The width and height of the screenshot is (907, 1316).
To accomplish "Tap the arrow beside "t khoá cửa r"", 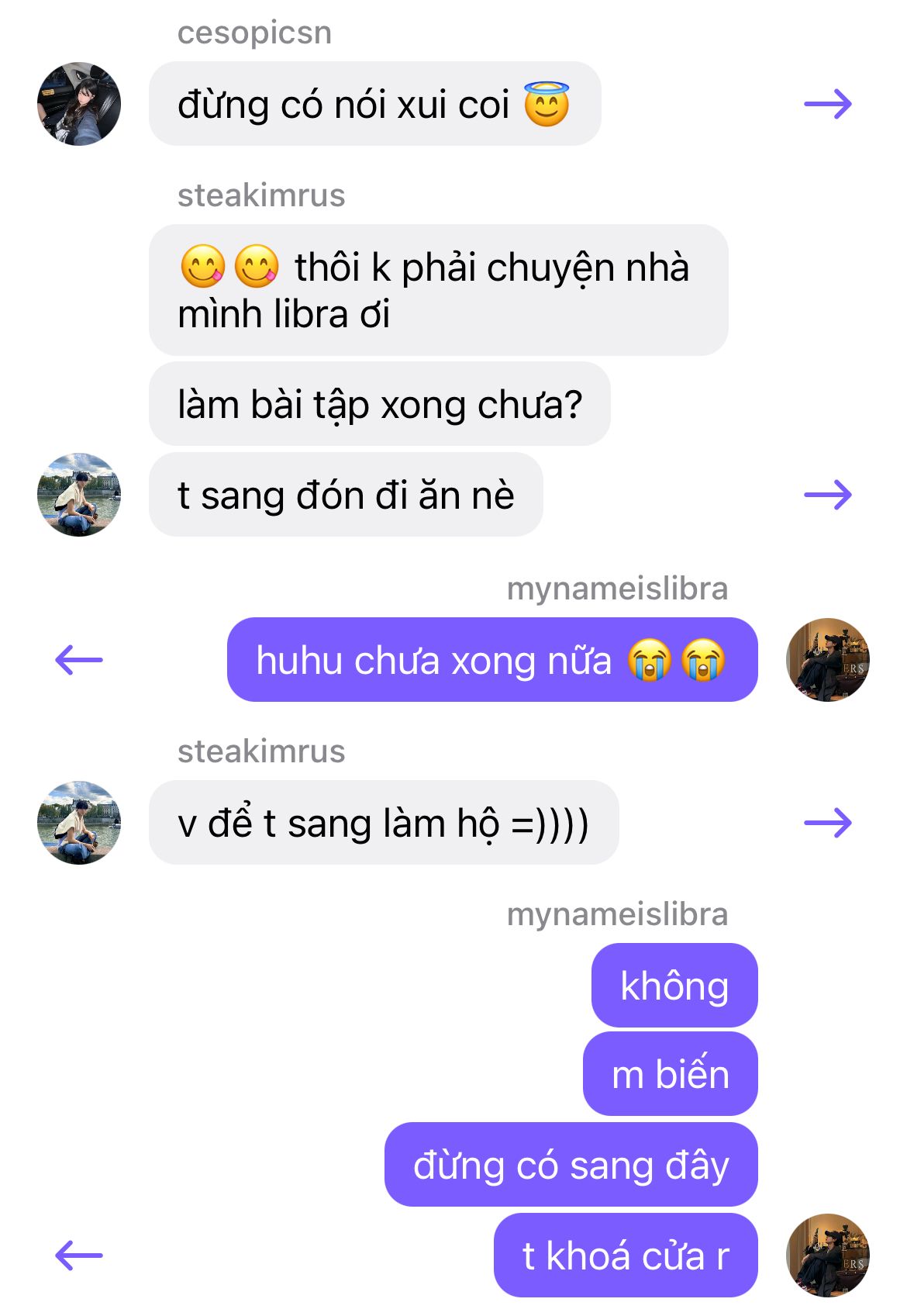I will pos(79,1256).
